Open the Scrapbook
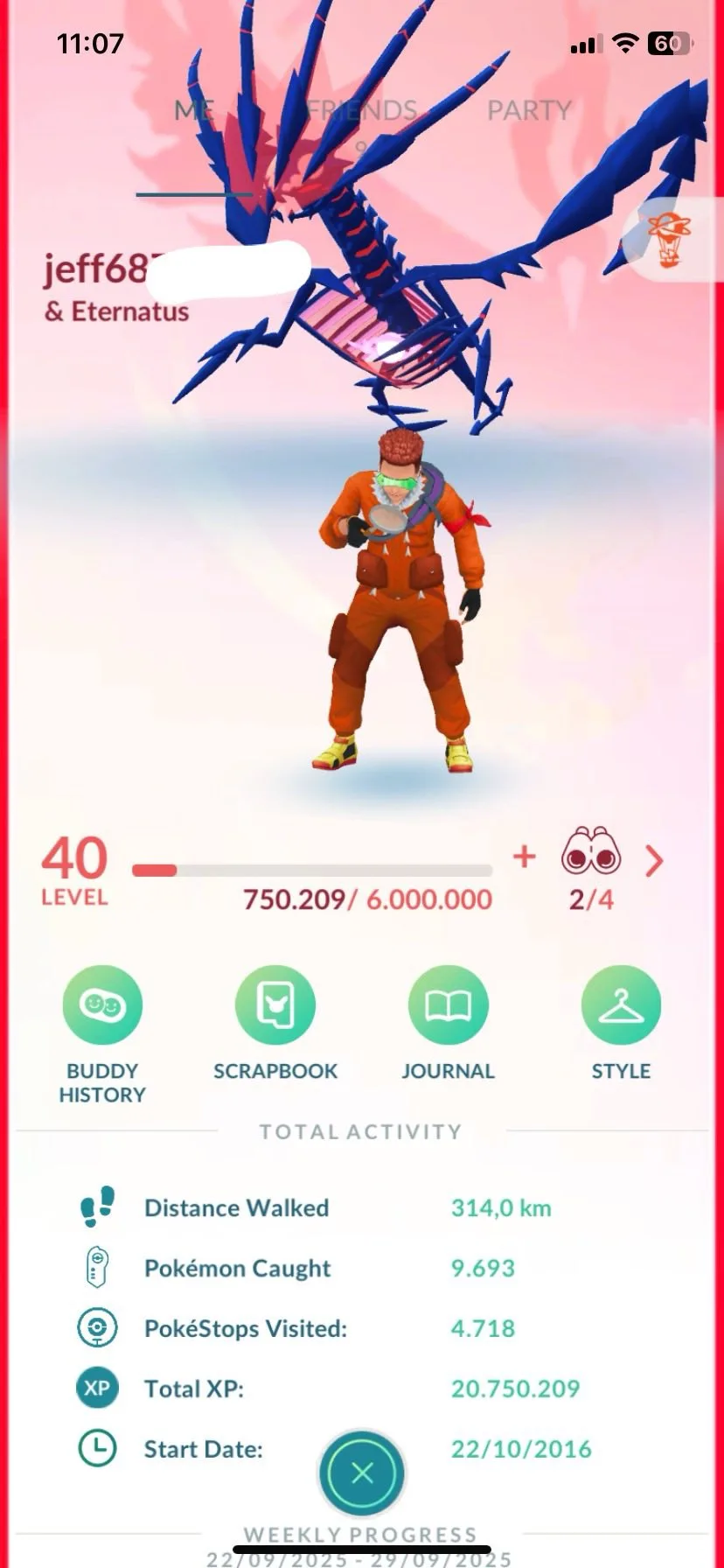Viewport: 724px width, 1568px height. [x=275, y=1006]
